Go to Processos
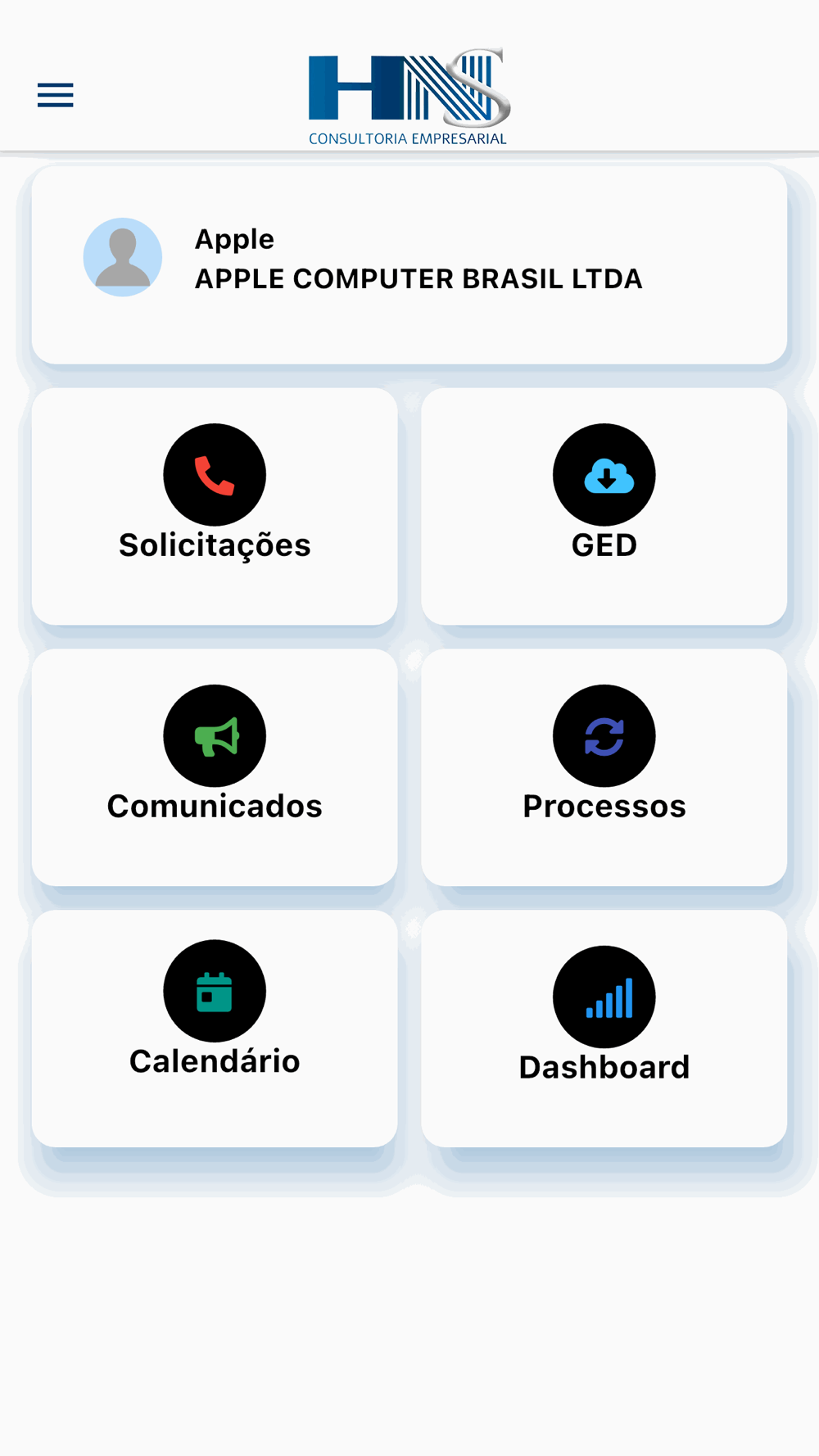This screenshot has height=1456, width=819. (604, 767)
